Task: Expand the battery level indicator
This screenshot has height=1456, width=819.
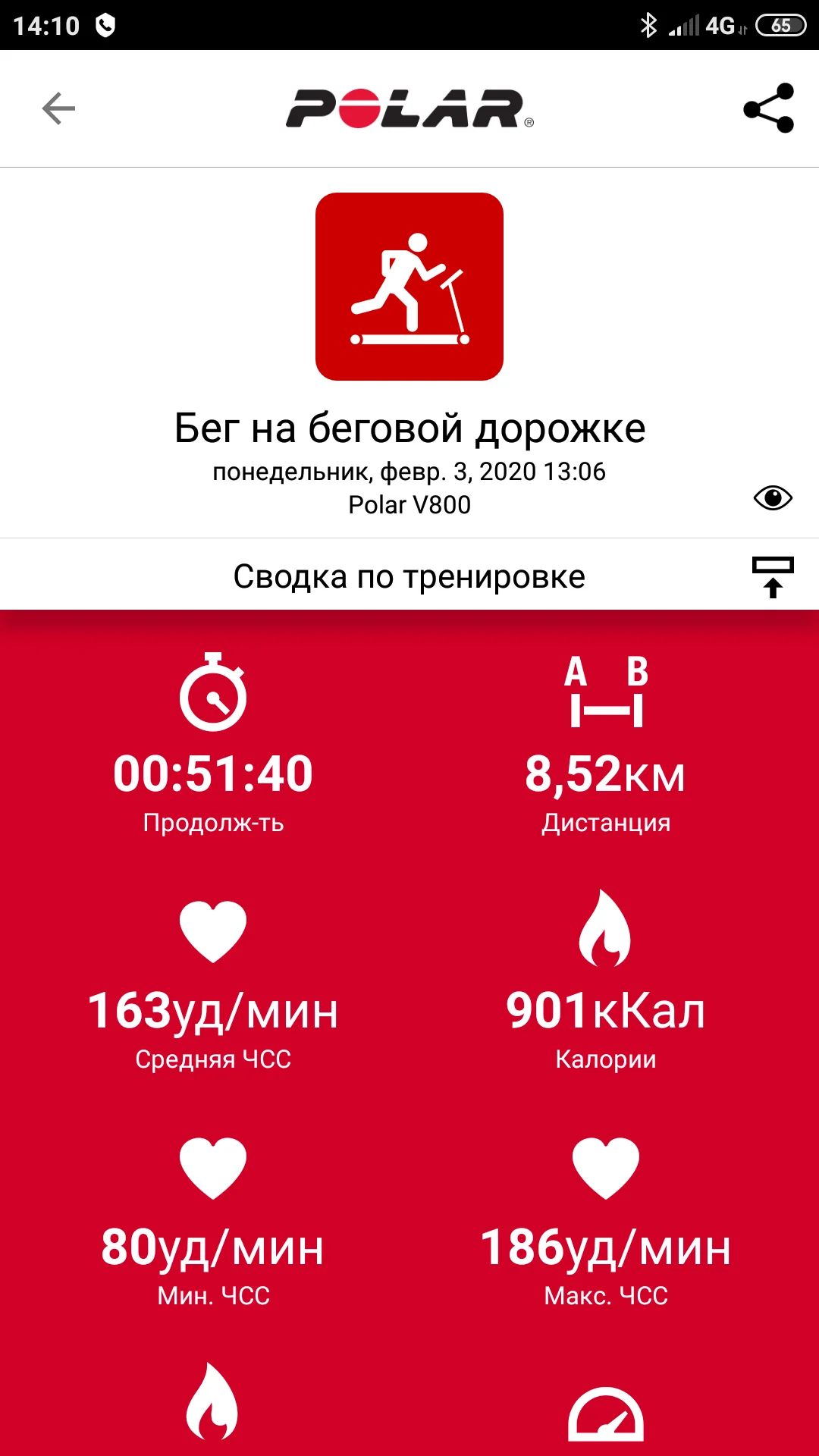Action: tap(780, 23)
